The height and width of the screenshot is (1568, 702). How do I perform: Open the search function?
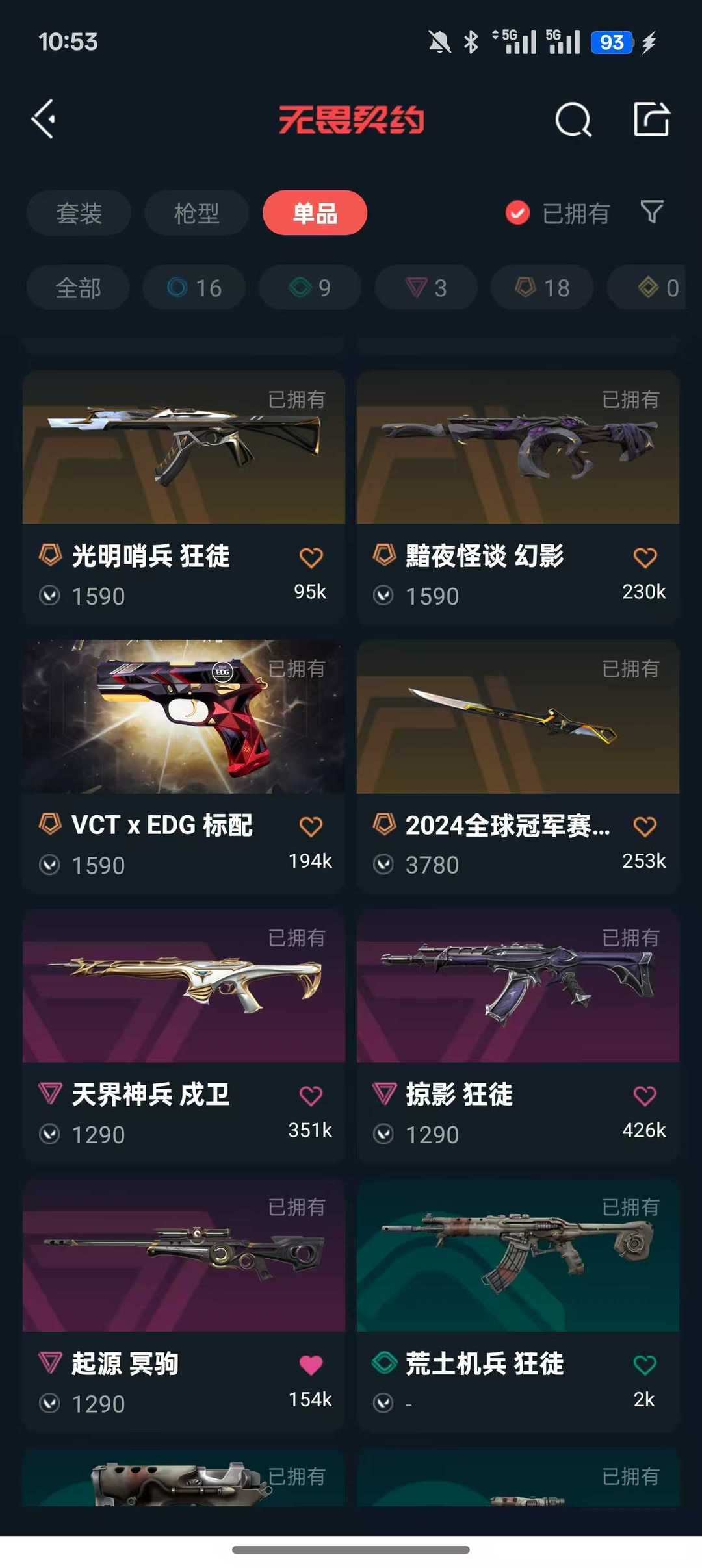point(573,120)
